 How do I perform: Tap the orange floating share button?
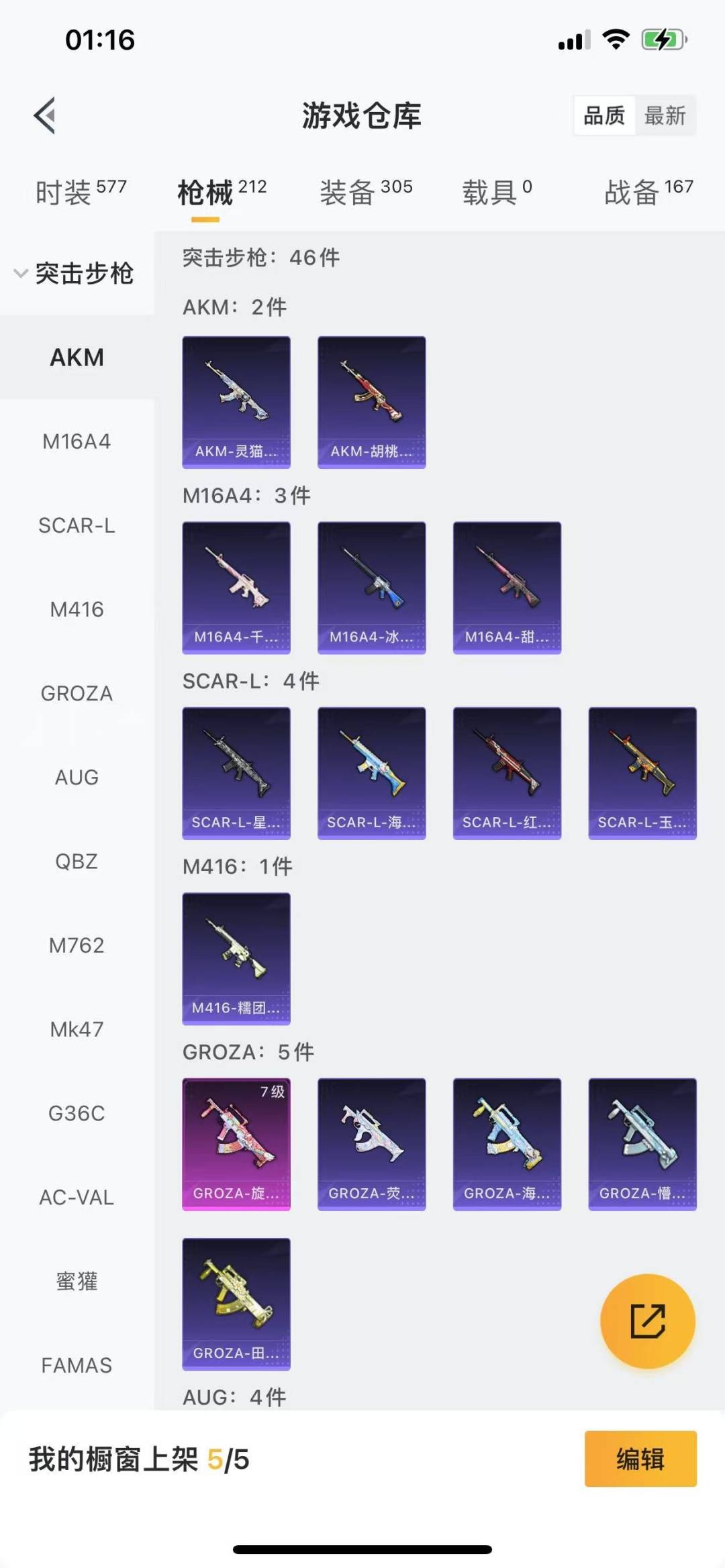647,1321
